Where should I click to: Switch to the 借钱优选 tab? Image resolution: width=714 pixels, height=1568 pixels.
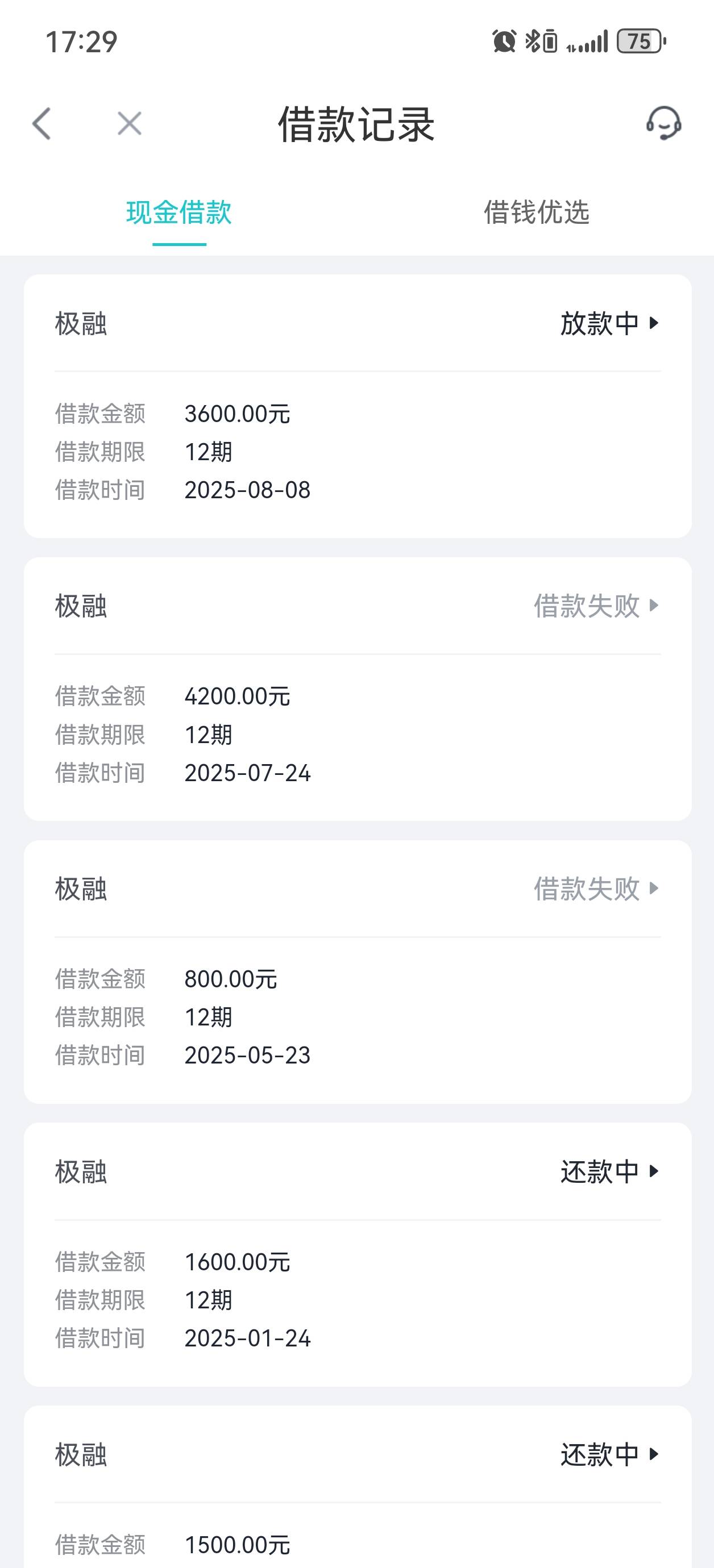[536, 212]
